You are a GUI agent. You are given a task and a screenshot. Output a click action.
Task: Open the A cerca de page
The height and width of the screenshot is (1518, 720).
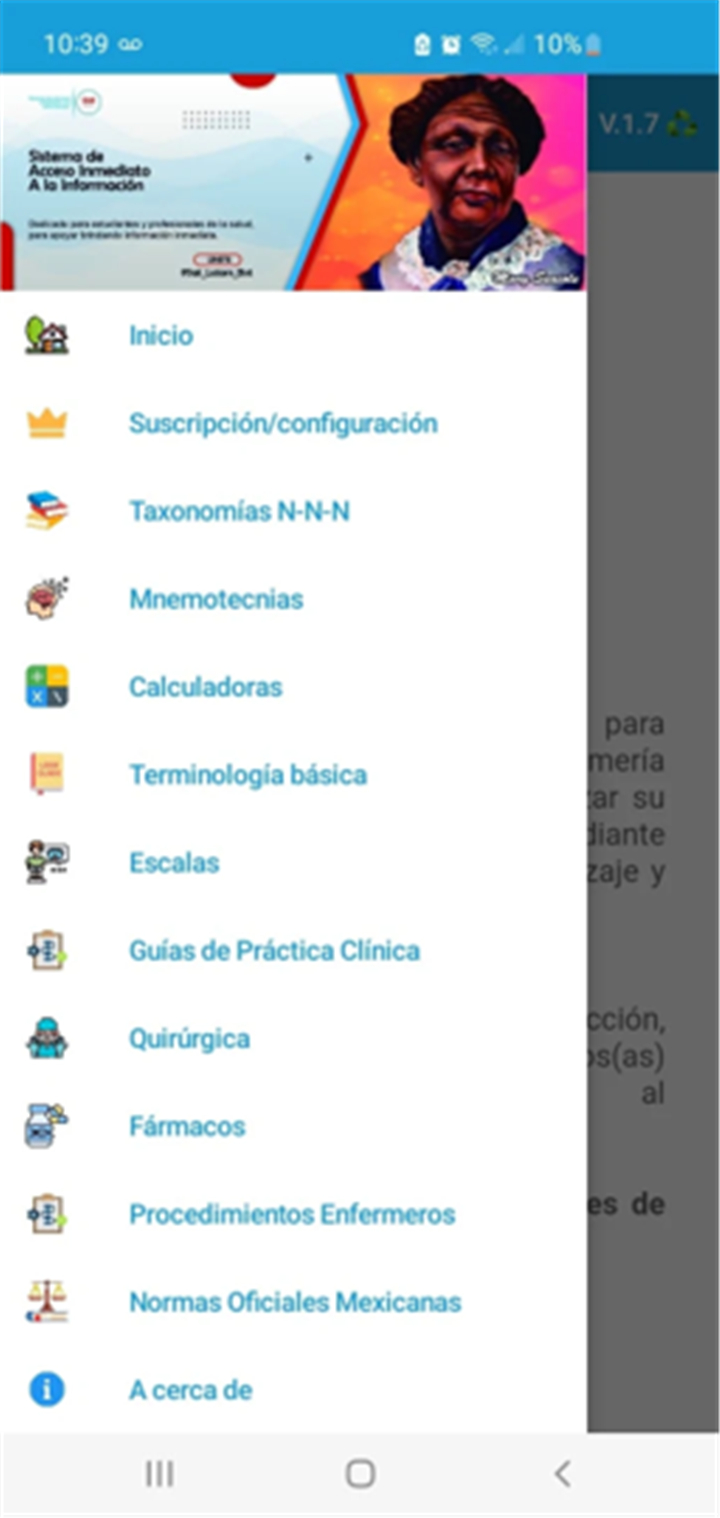point(293,1390)
